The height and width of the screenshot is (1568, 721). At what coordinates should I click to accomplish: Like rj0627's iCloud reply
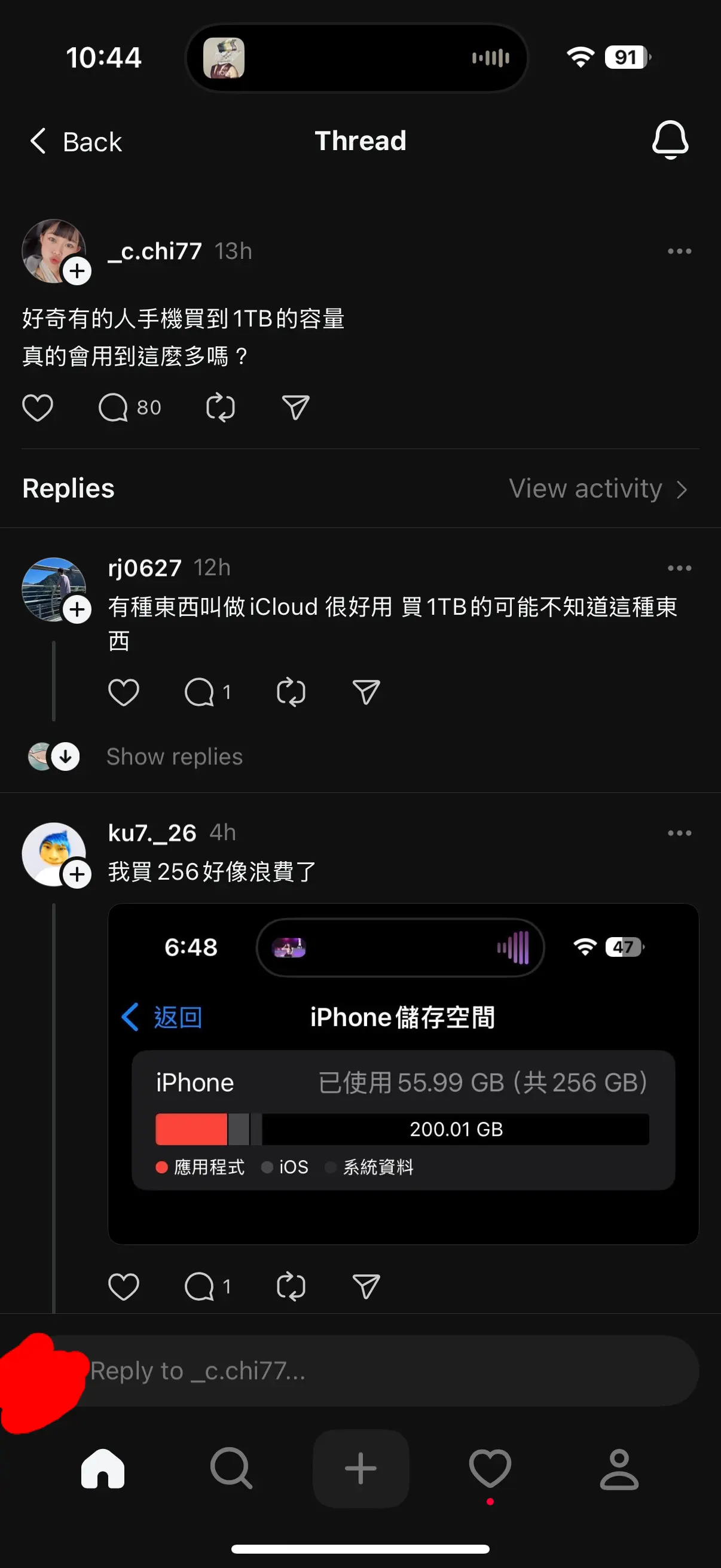pyautogui.click(x=124, y=691)
